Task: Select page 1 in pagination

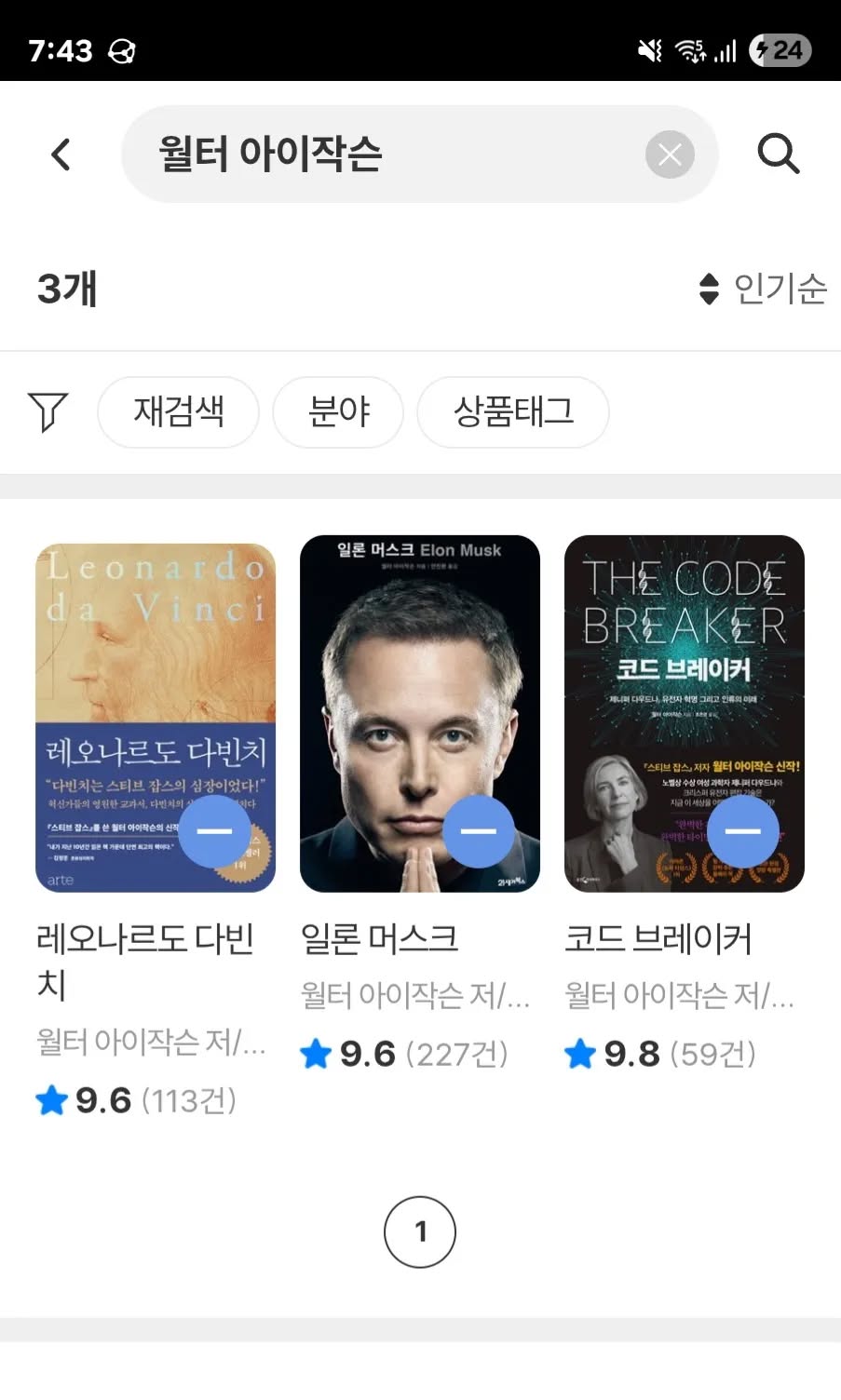Action: 420,1232
